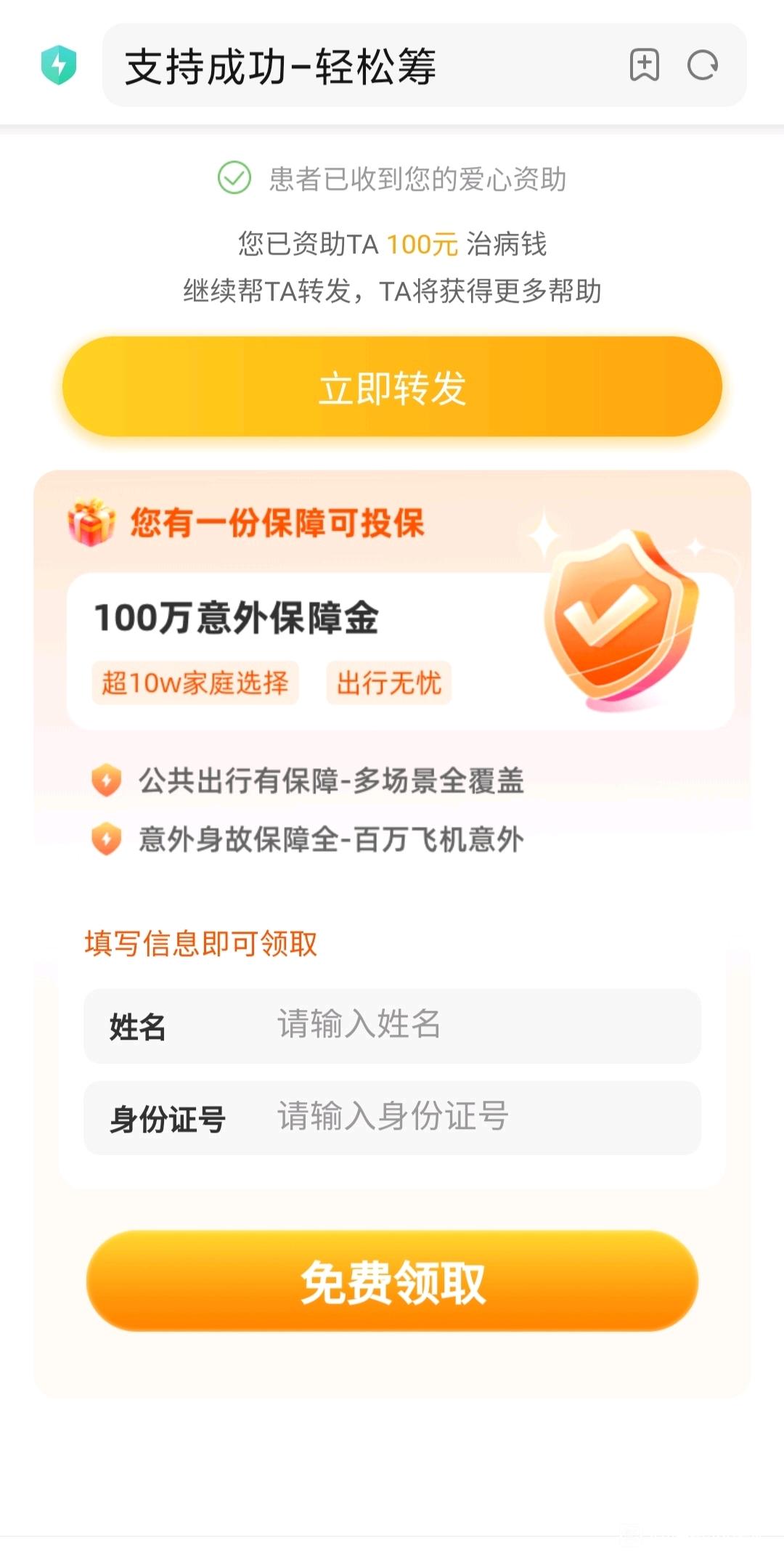The image size is (784, 1556).
Task: Reload the page with refresh icon
Action: pos(702,65)
